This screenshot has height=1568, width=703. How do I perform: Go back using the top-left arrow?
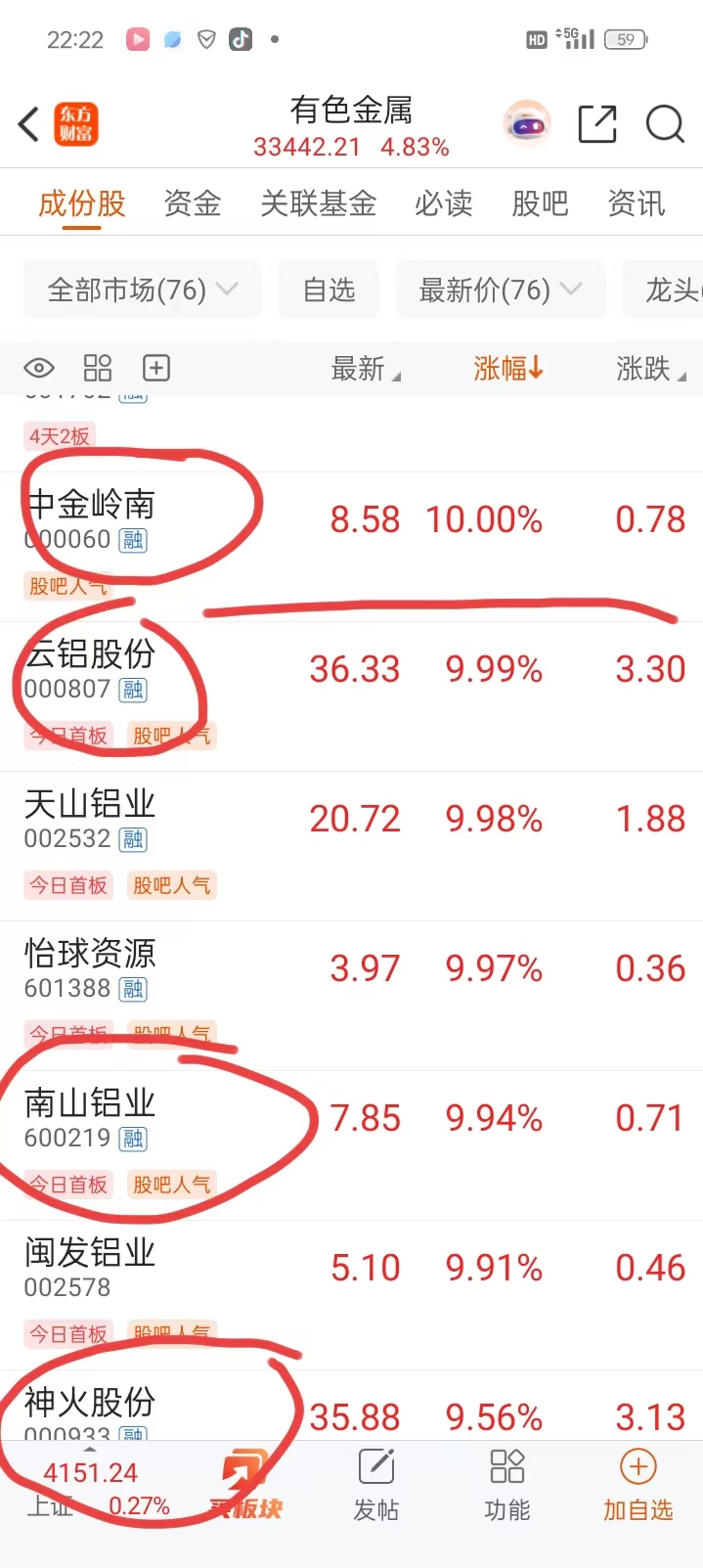point(29,125)
